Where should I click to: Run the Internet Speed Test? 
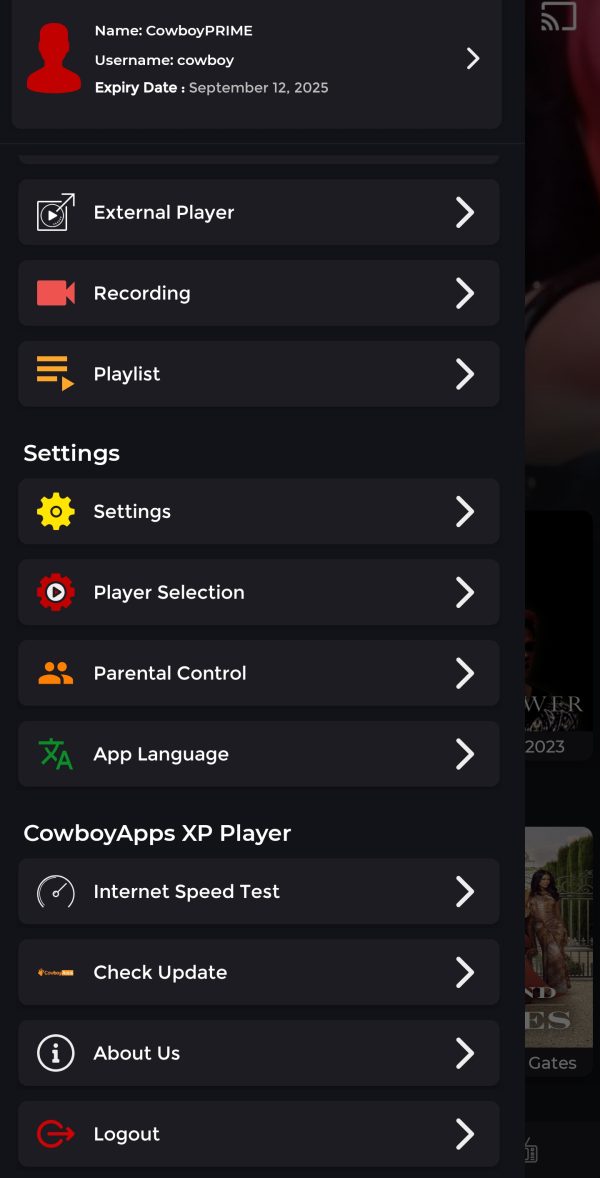point(258,891)
